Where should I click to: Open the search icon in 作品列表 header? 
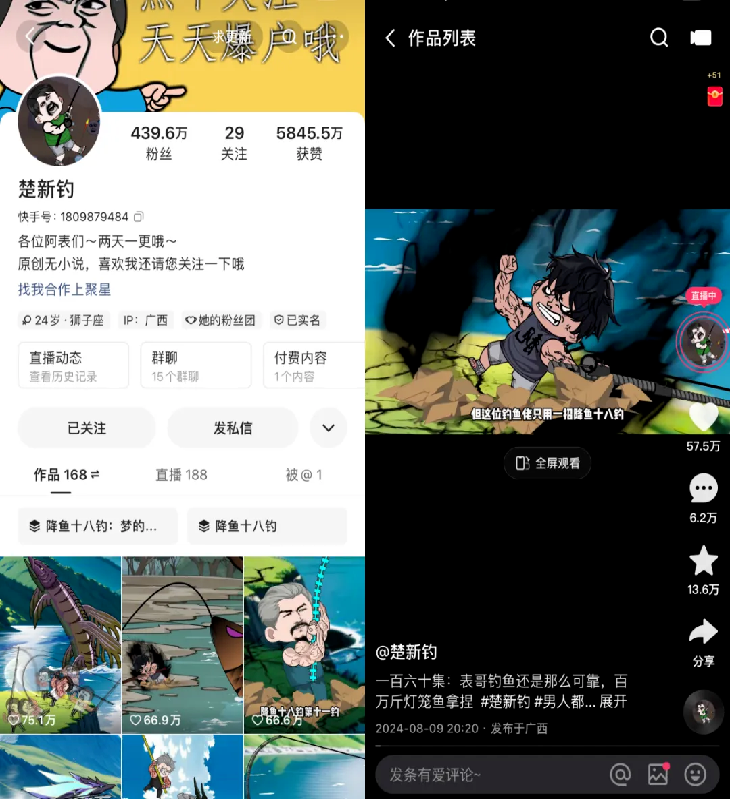[x=658, y=38]
